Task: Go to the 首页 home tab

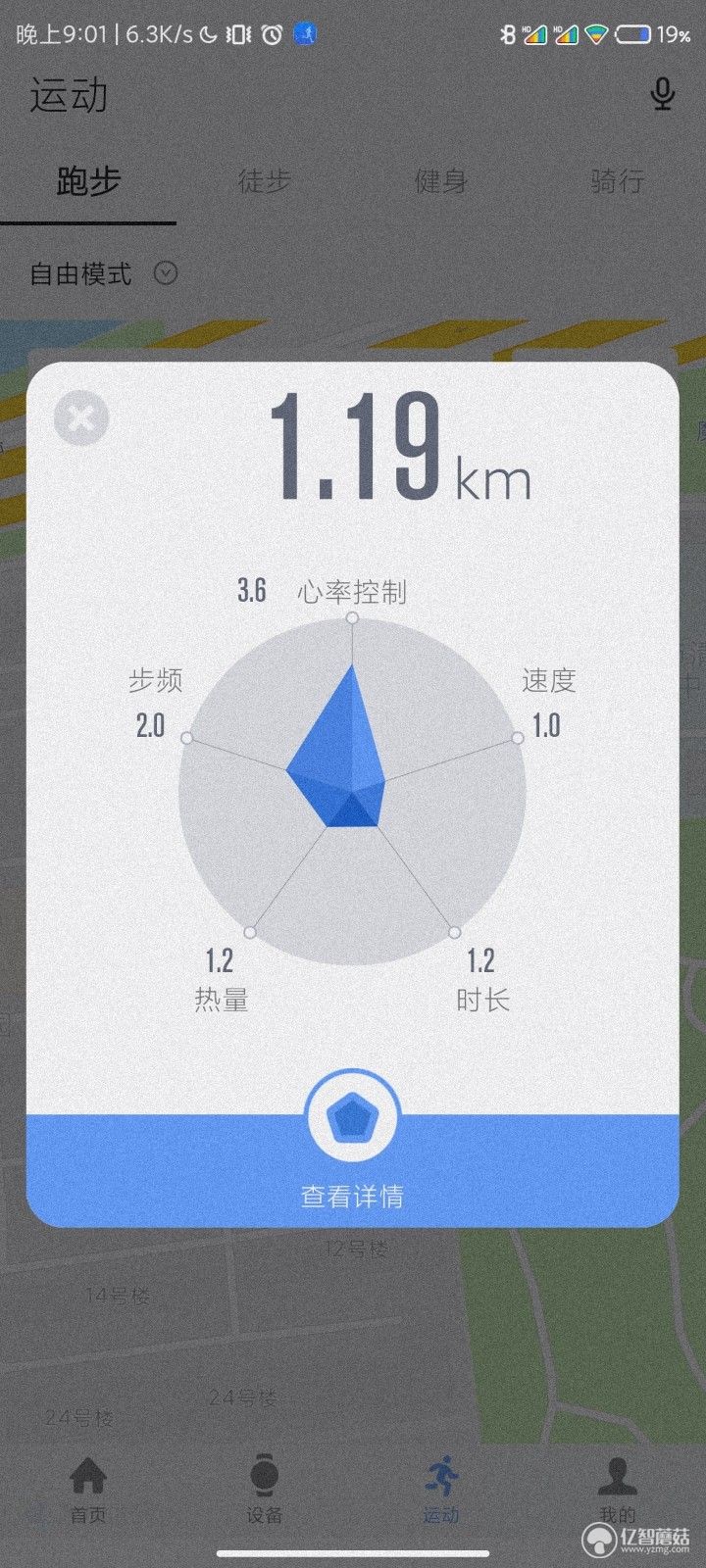Action: [88, 1490]
